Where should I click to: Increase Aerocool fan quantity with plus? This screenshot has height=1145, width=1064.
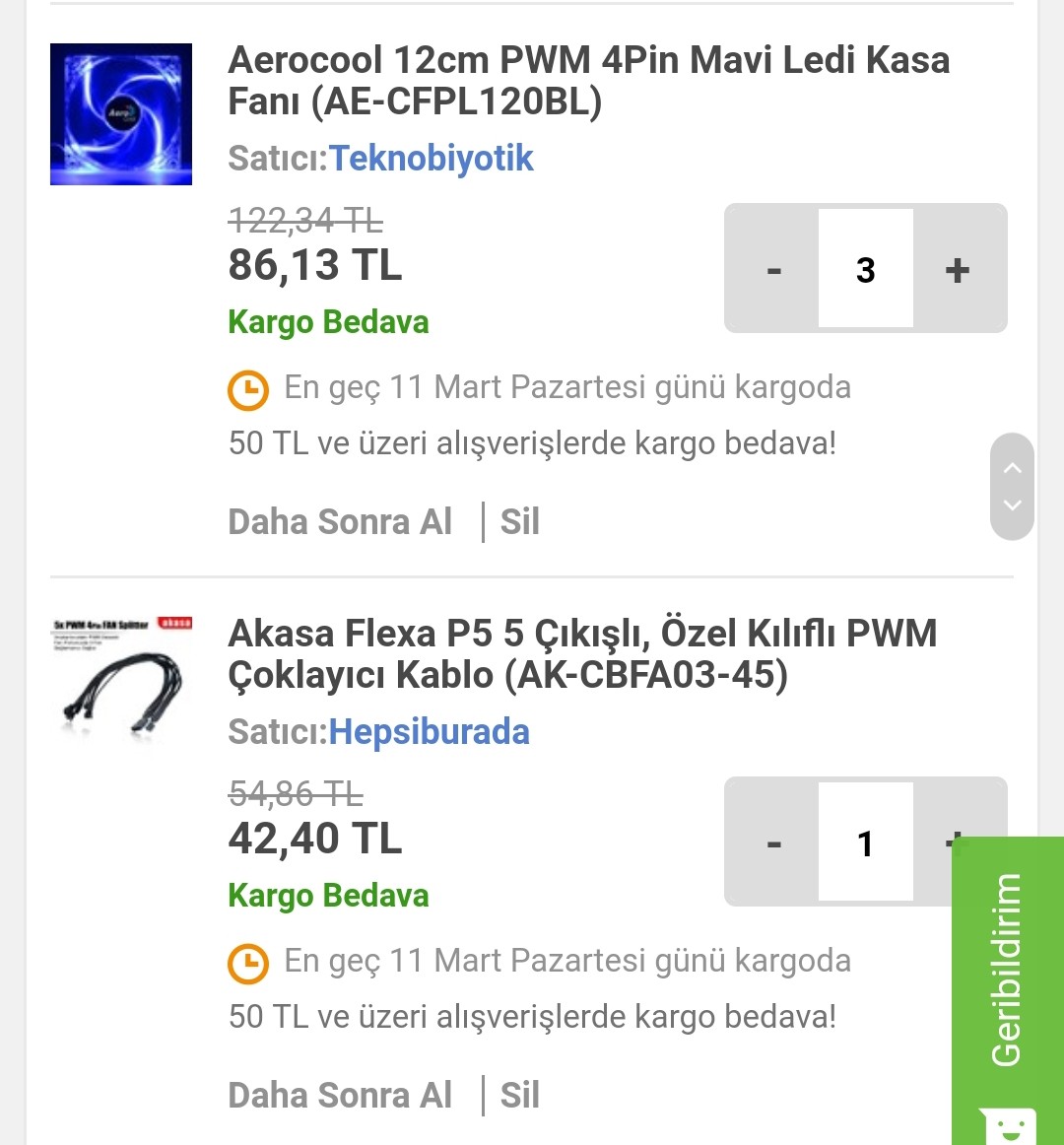[958, 269]
